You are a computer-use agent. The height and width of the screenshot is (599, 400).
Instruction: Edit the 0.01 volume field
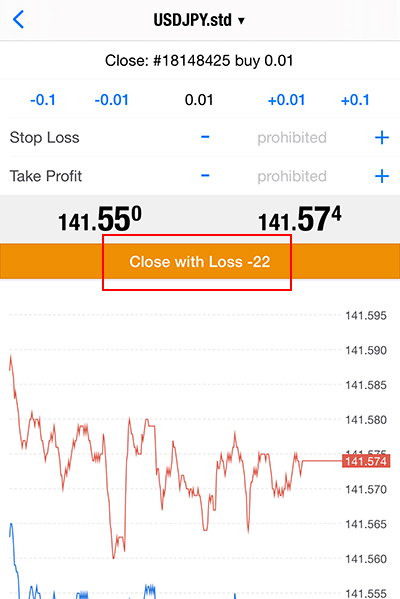199,100
